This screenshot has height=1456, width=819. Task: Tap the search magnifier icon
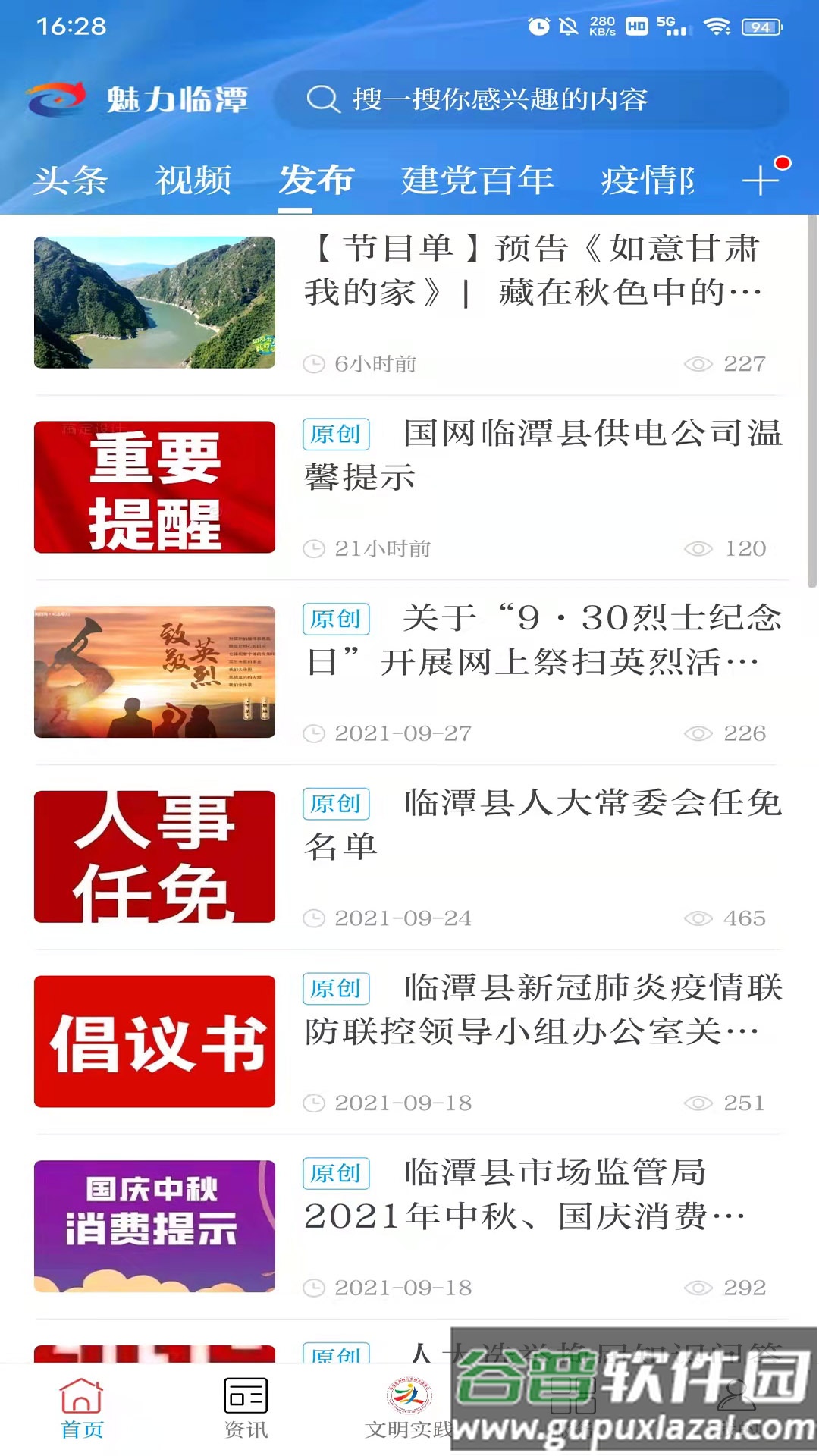[x=325, y=97]
